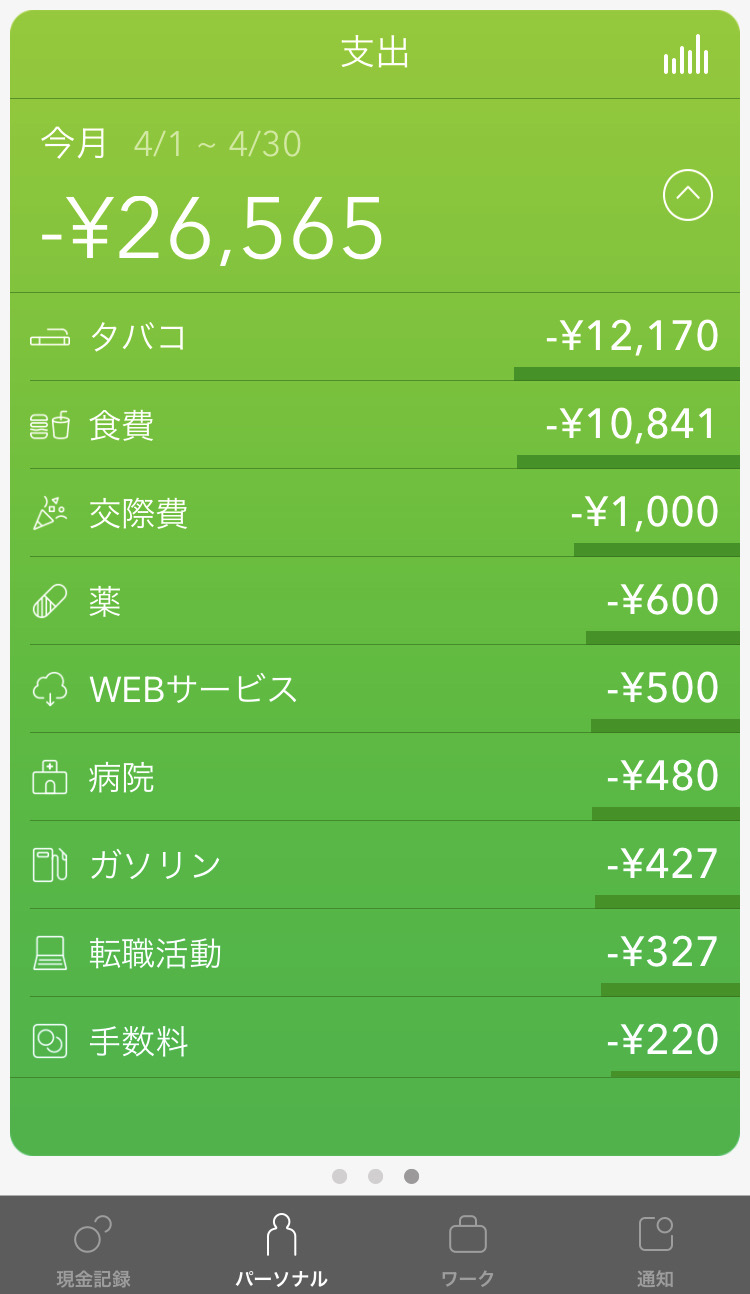This screenshot has width=750, height=1294.
Task: Show WEBサービス expenses
Action: click(x=375, y=689)
